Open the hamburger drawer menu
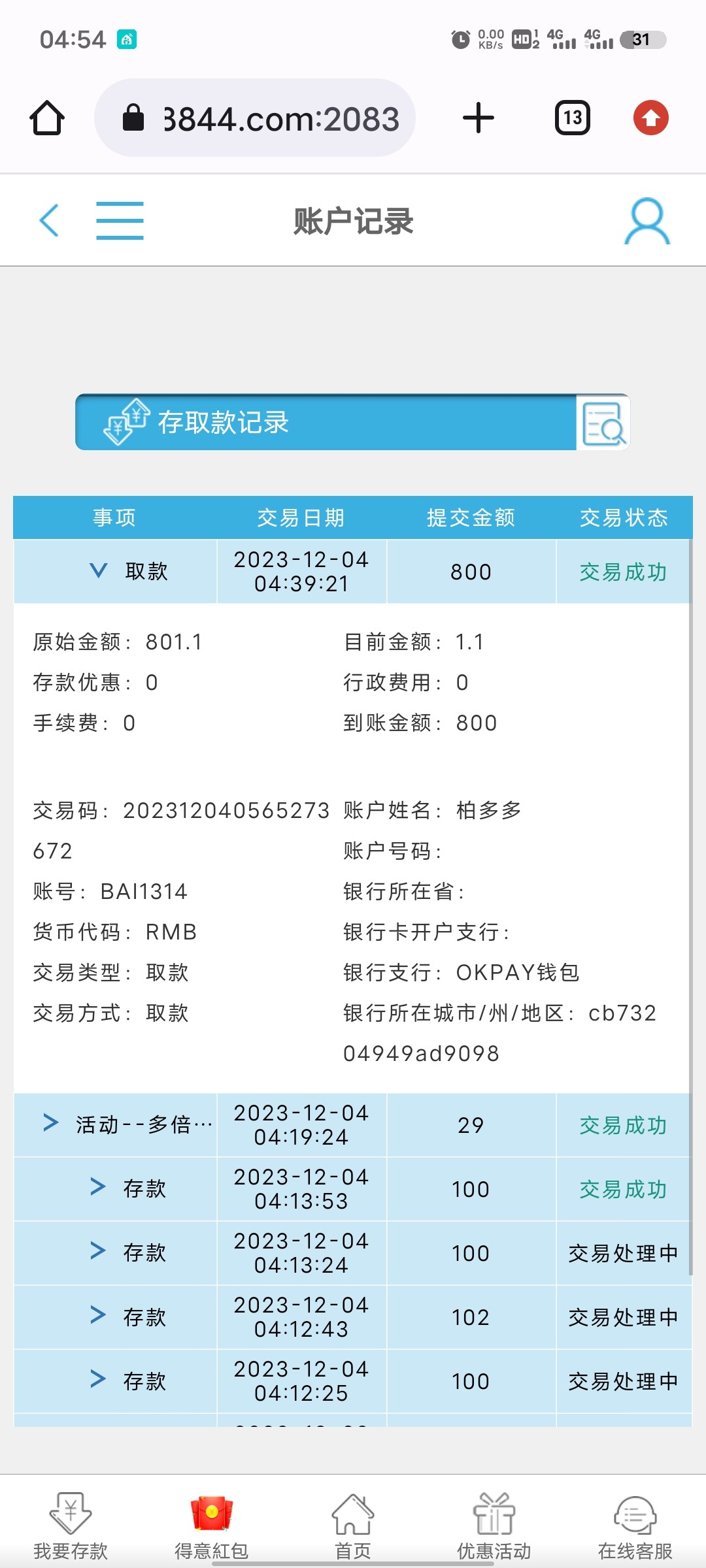This screenshot has width=706, height=1568. (120, 220)
